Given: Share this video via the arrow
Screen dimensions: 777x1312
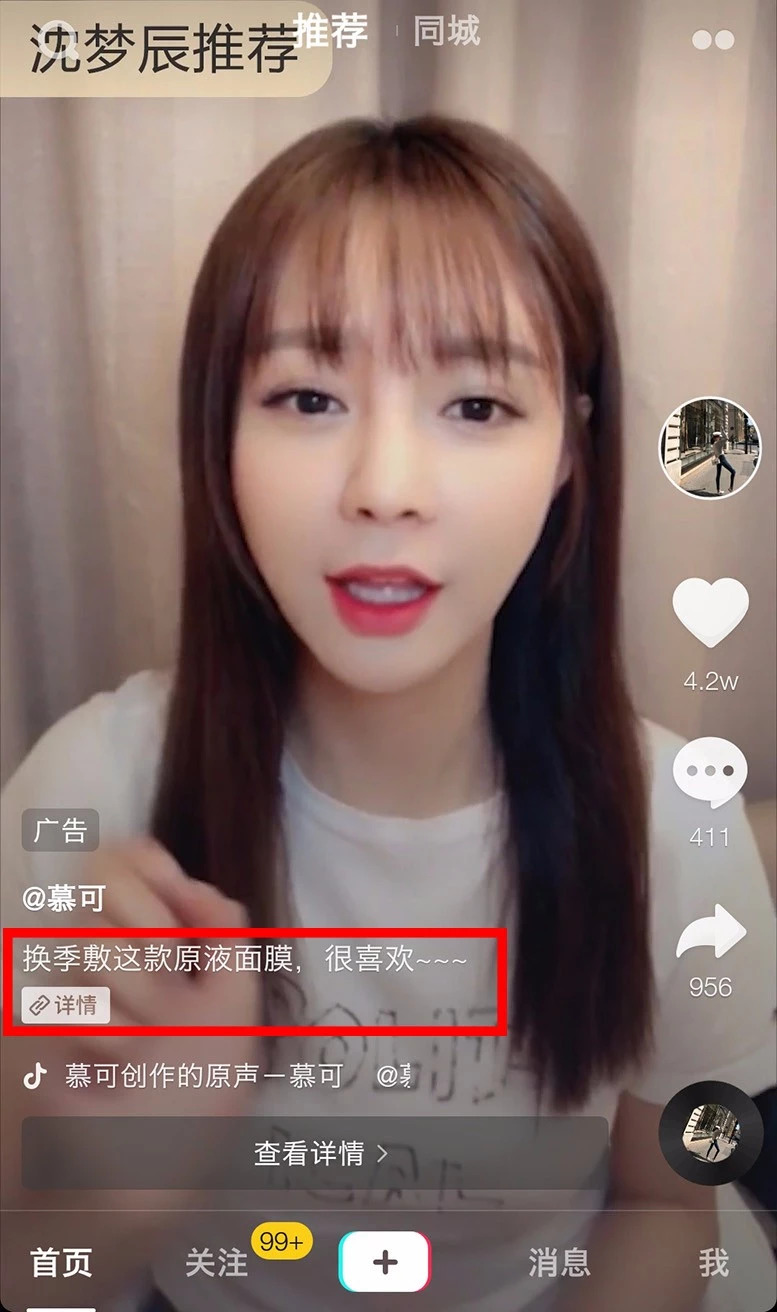Looking at the screenshot, I should pos(711,934).
